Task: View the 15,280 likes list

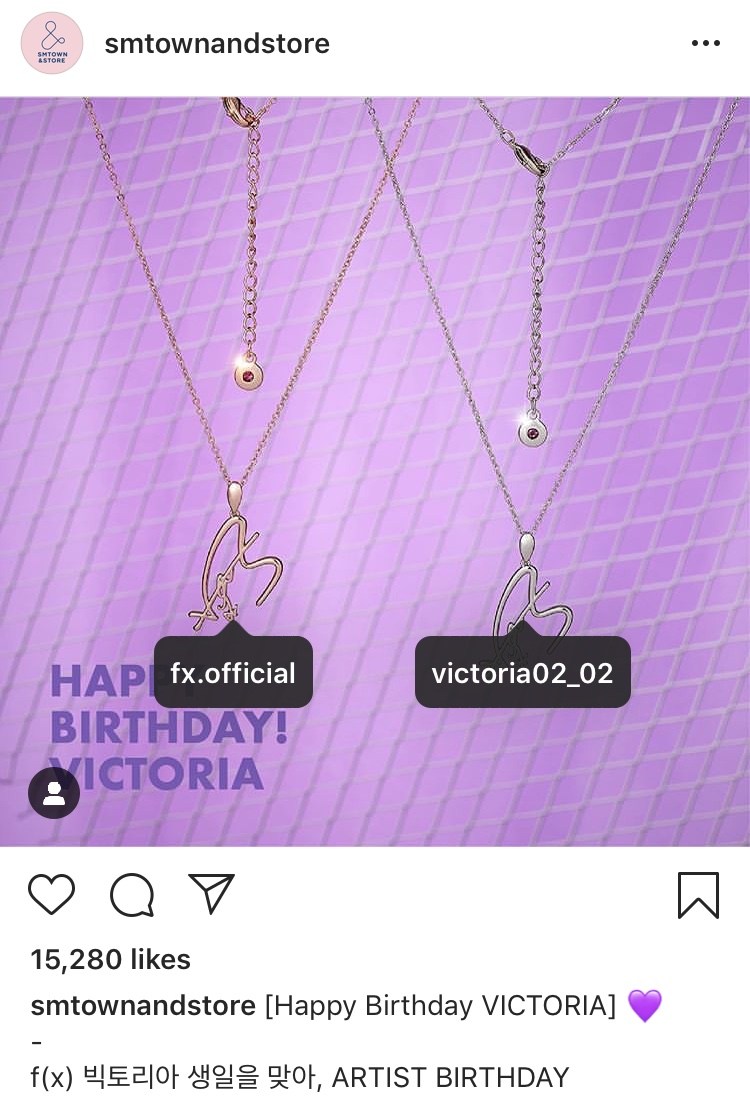Action: [110, 960]
